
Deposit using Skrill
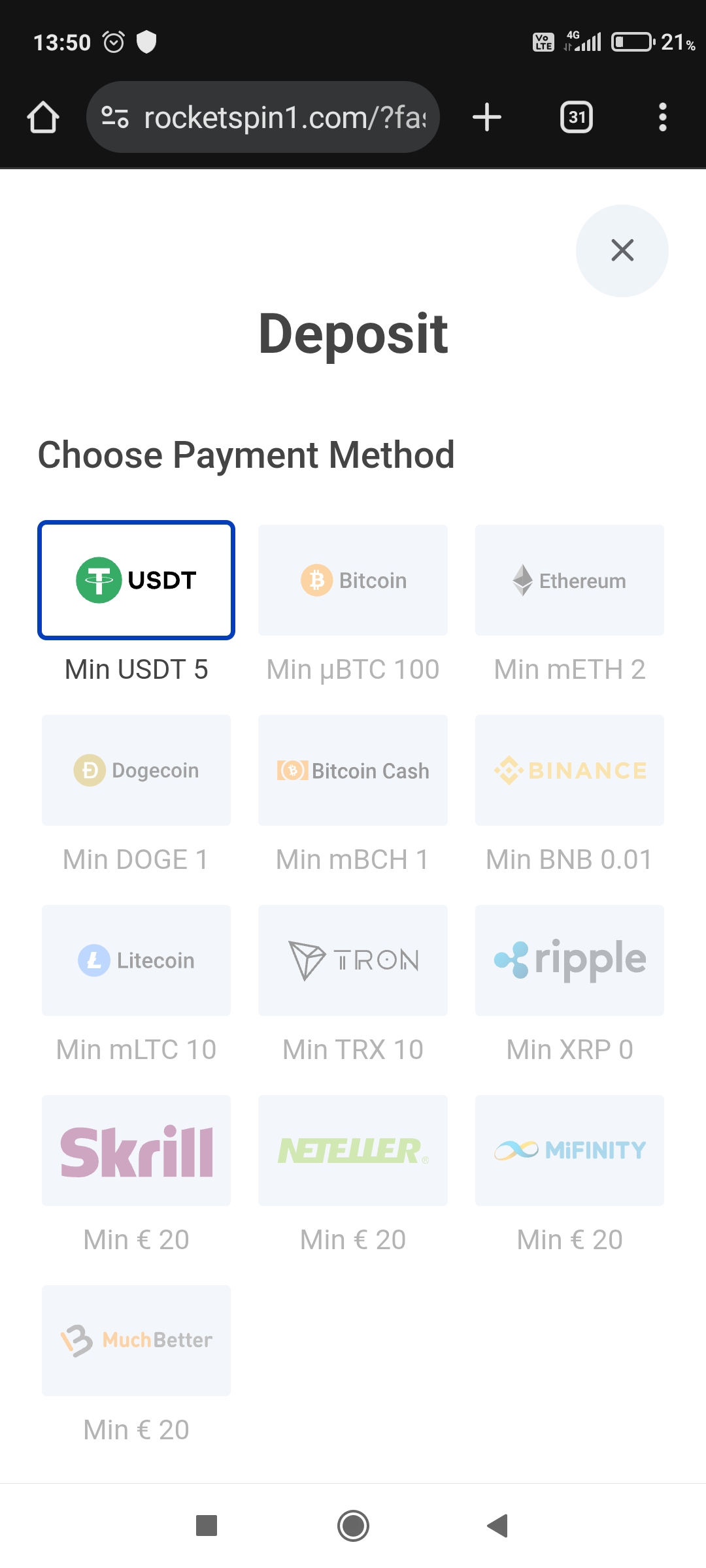(x=136, y=1151)
